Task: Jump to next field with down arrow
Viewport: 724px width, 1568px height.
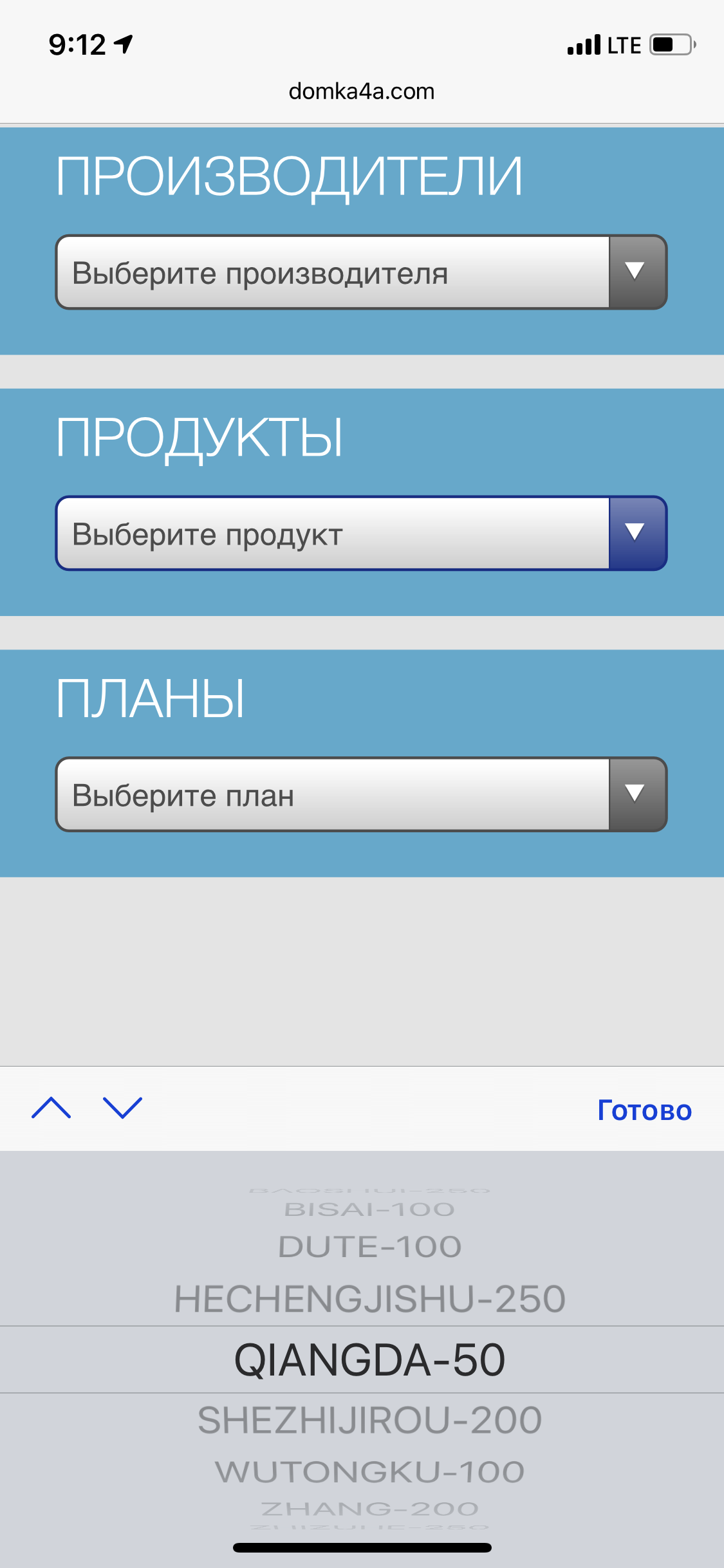Action: point(122,1108)
